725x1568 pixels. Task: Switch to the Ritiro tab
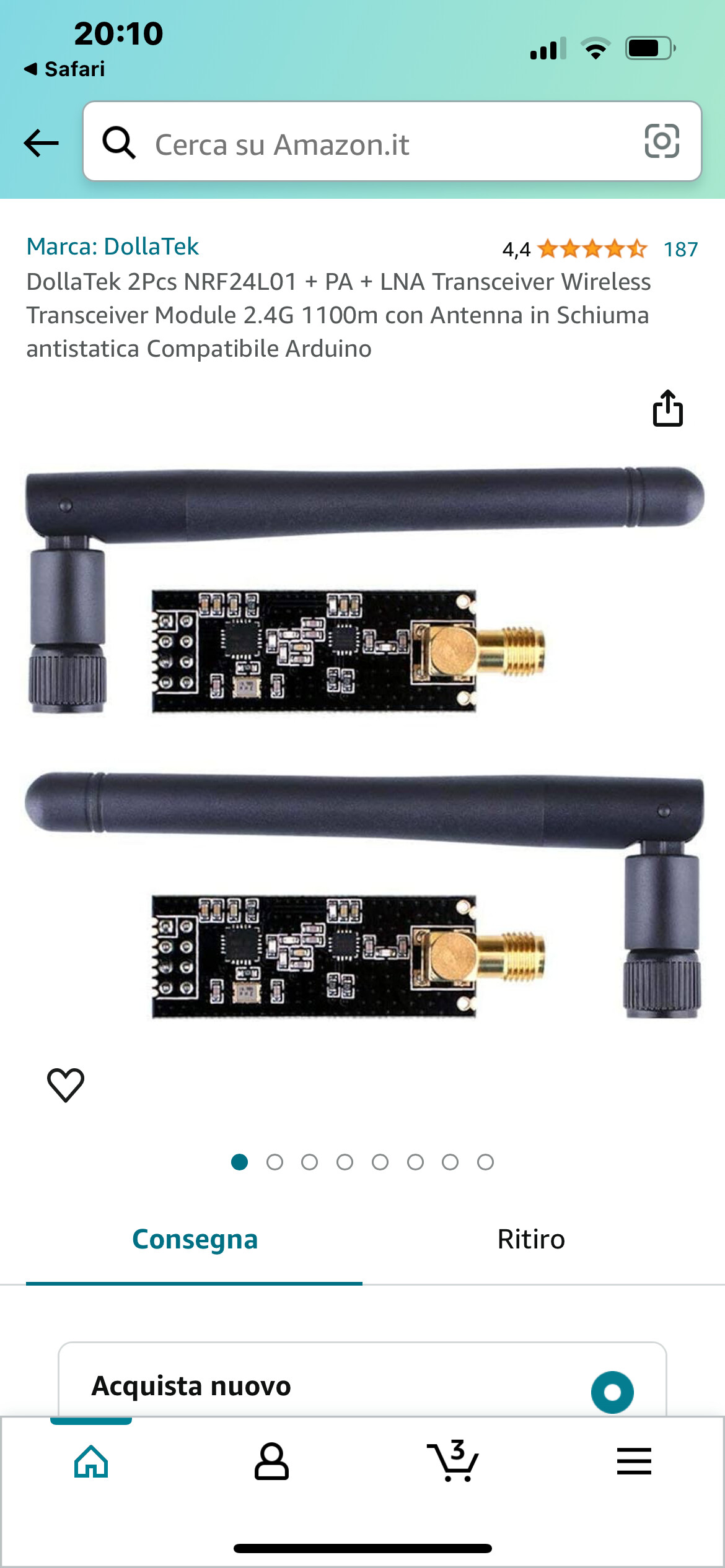coord(530,1239)
